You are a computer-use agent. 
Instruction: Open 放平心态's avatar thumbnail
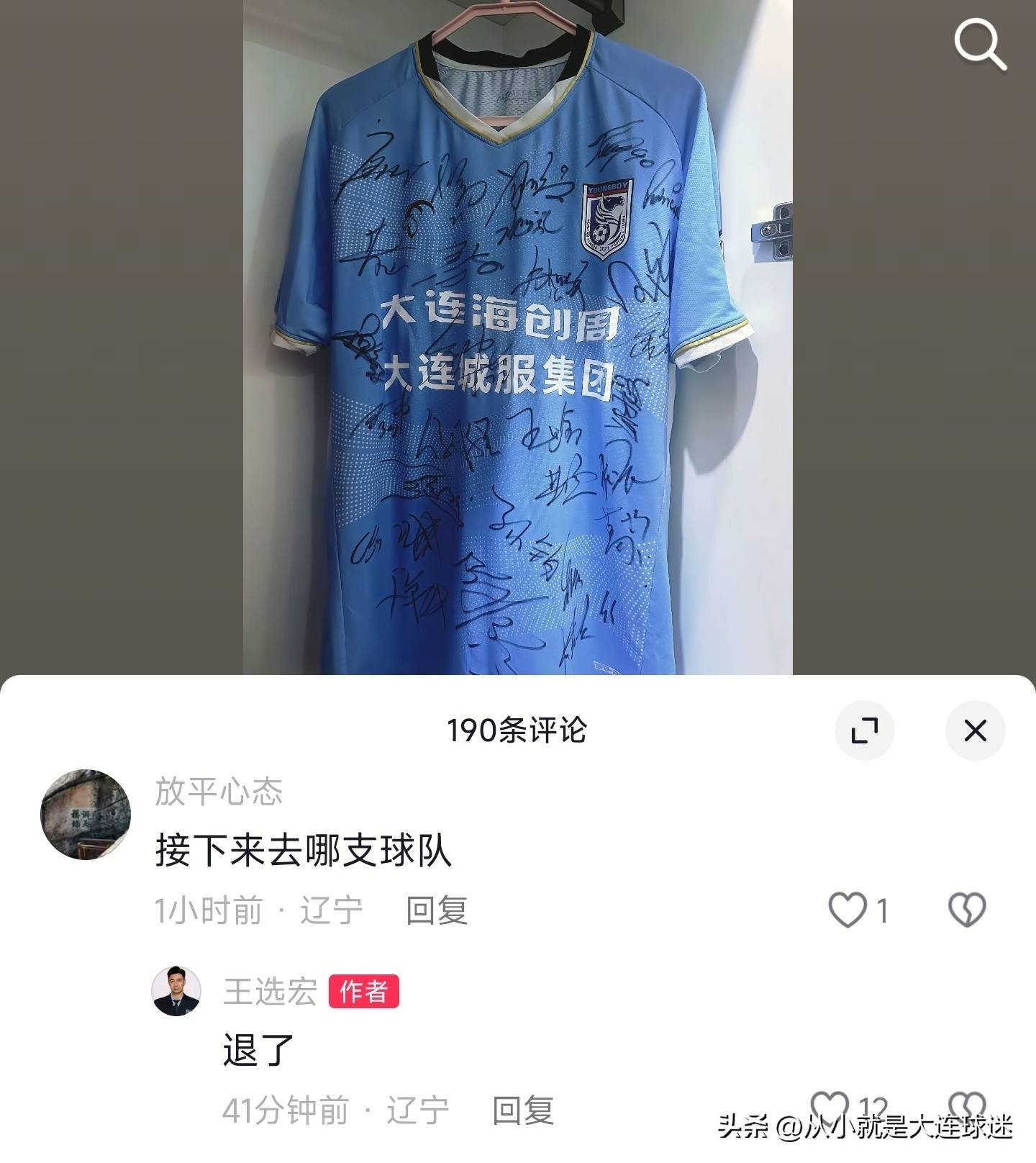(x=86, y=813)
